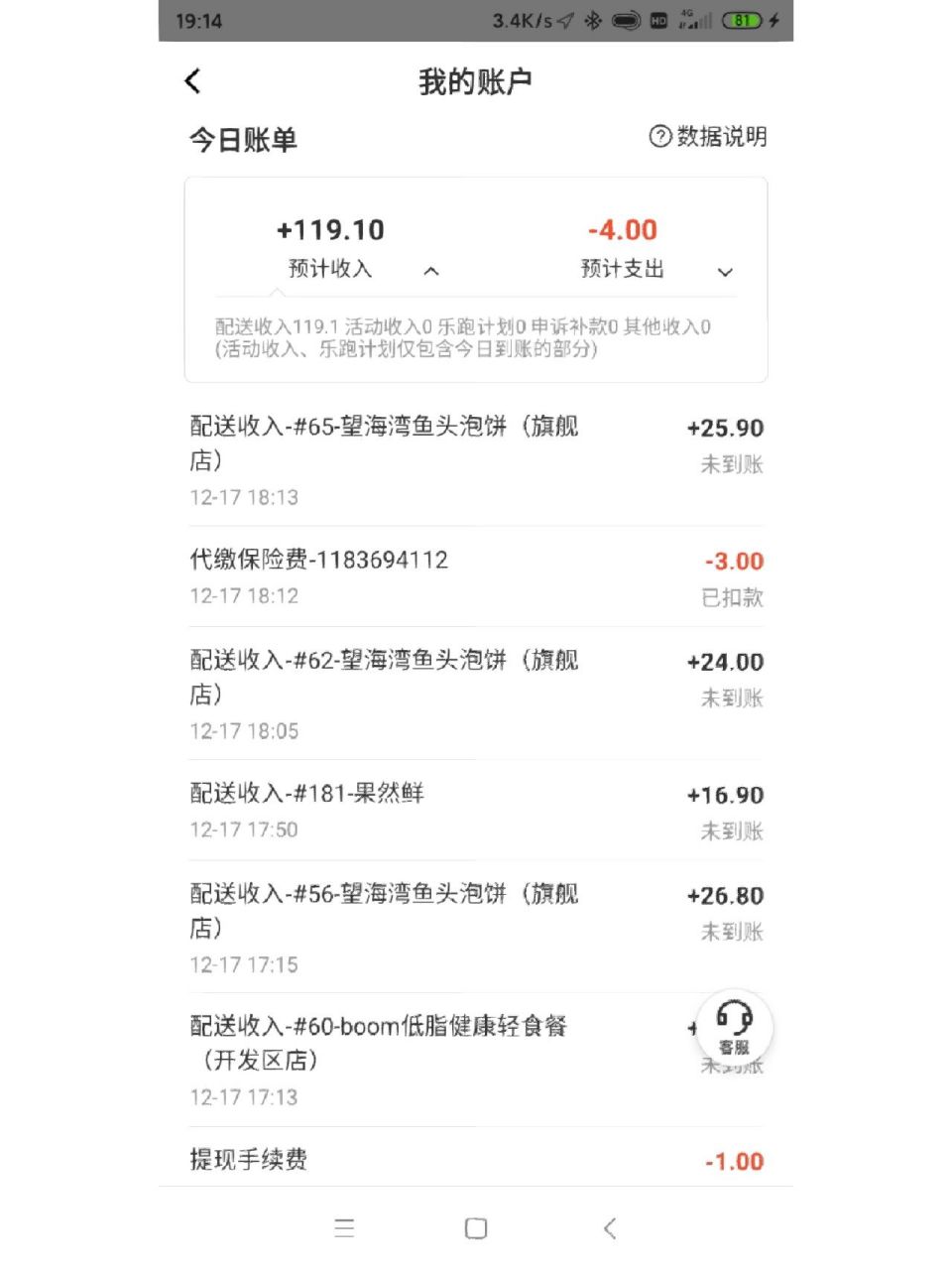952x1270 pixels.
Task: Tap the 未到账 status on the #65 entry
Action: 731,464
